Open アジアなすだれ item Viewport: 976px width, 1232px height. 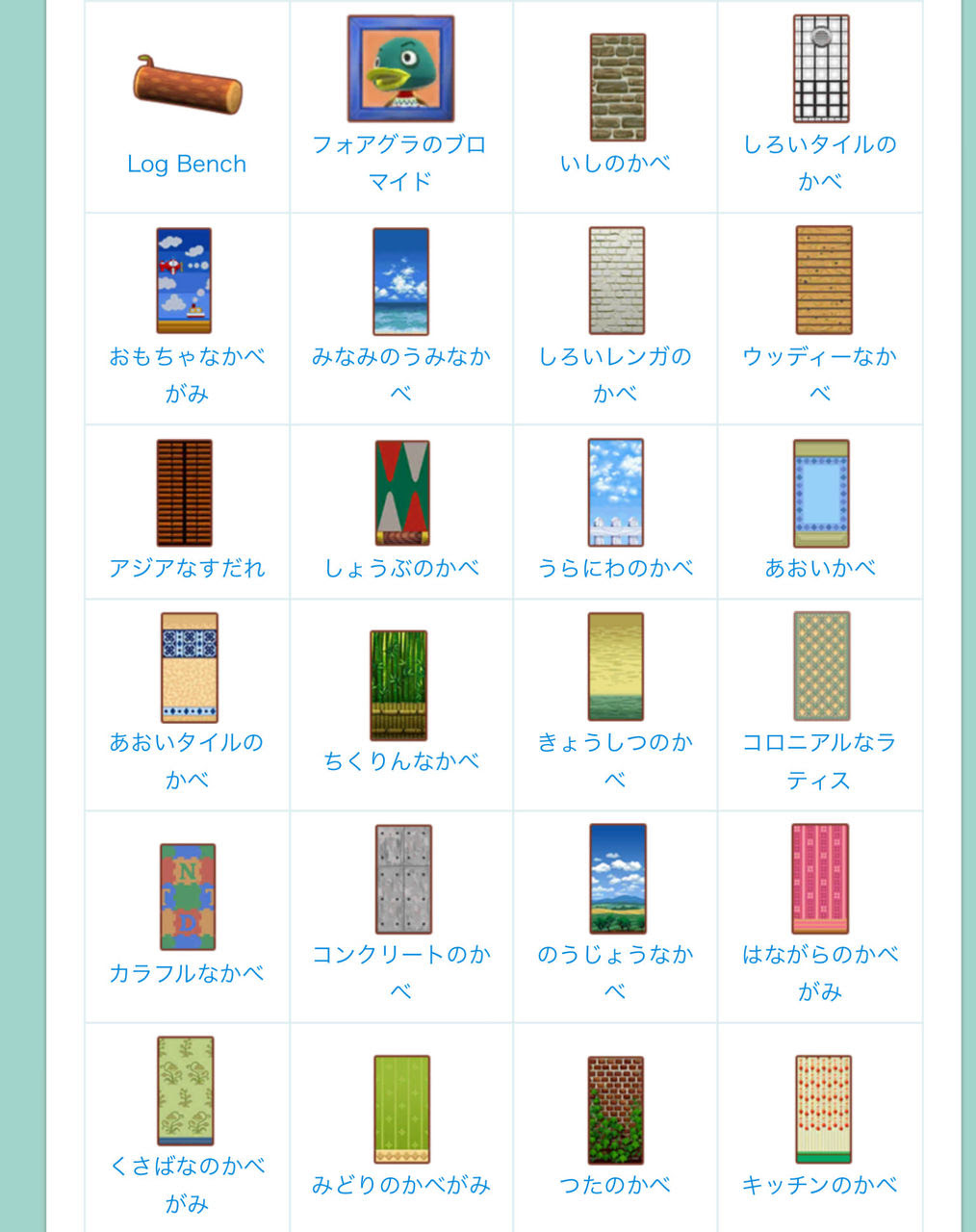click(x=187, y=568)
